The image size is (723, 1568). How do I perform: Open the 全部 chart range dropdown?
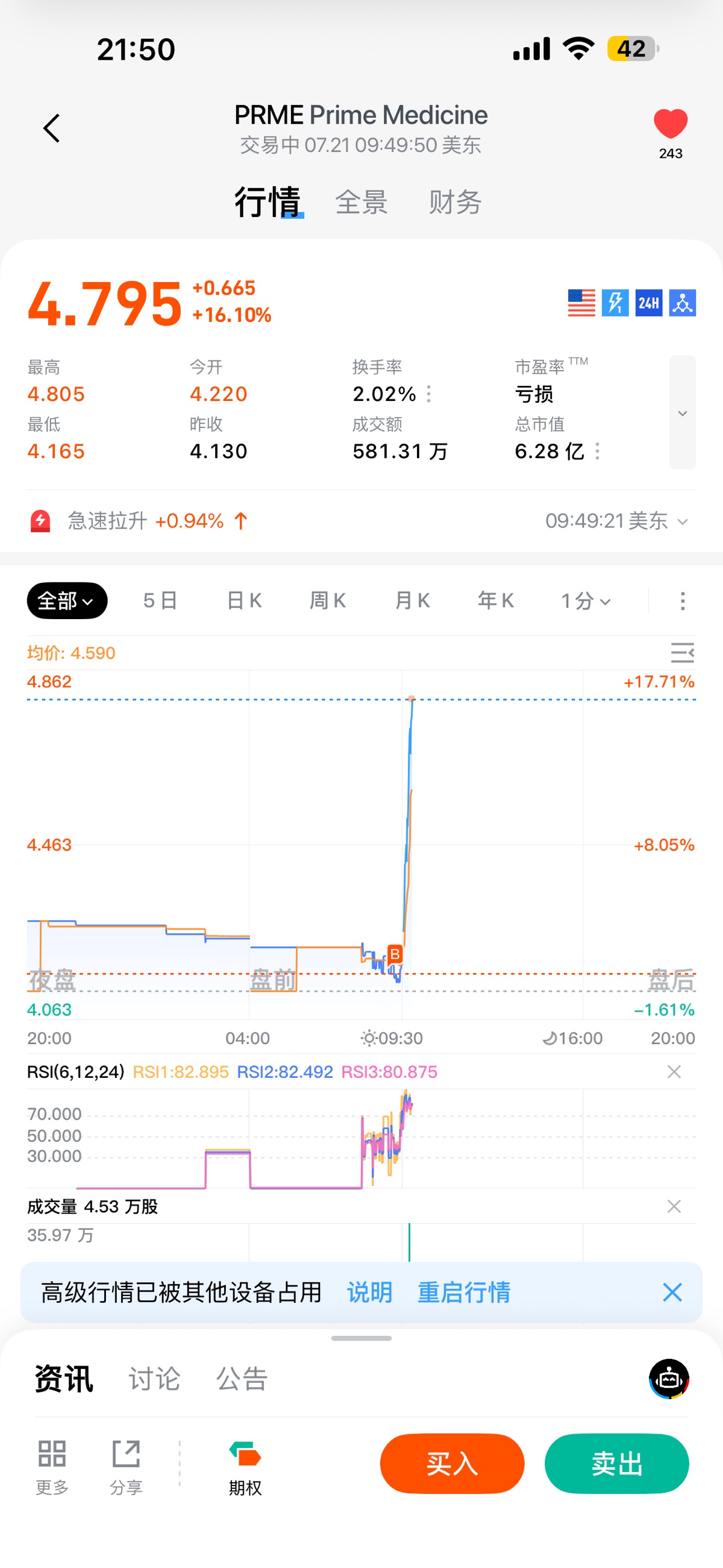coord(67,601)
